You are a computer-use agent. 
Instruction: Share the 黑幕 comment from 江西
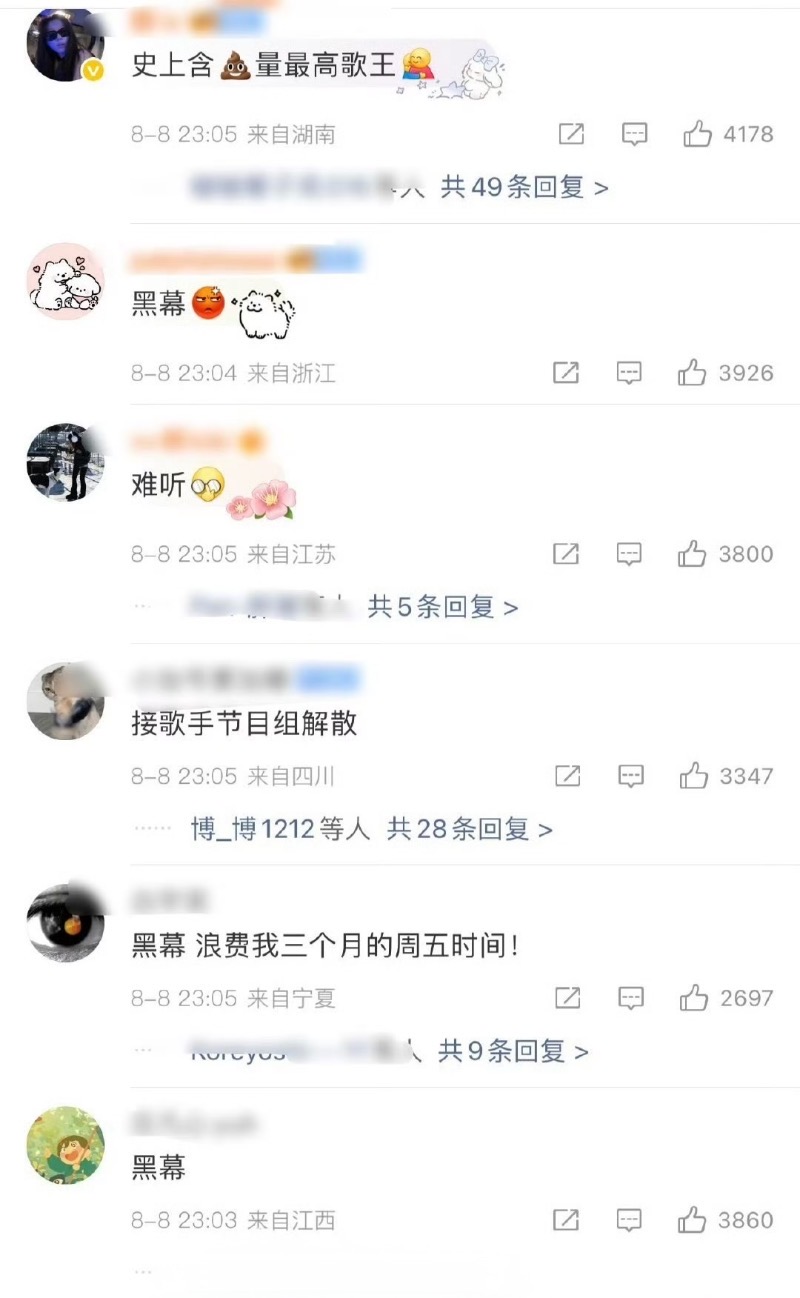click(x=566, y=1220)
